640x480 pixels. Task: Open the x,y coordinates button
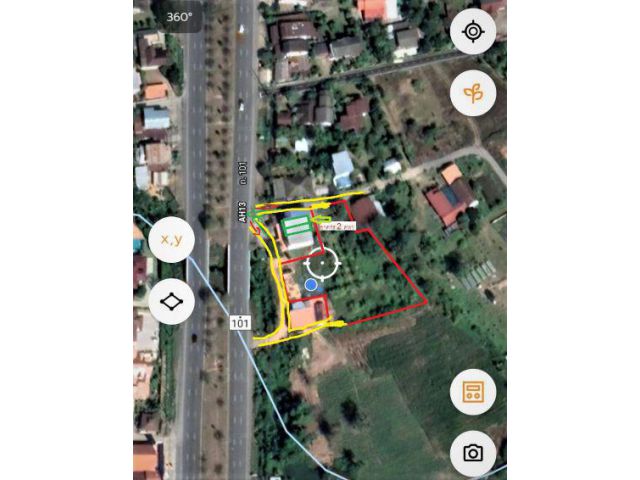[x=171, y=240]
